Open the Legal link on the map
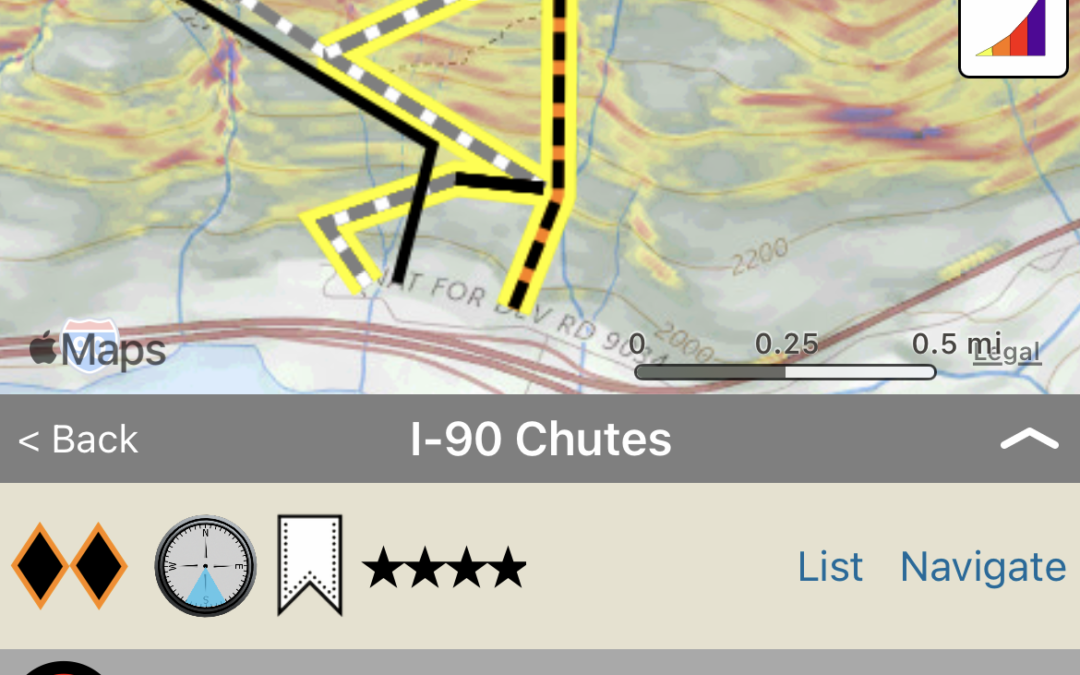Image resolution: width=1080 pixels, height=675 pixels. [1007, 351]
